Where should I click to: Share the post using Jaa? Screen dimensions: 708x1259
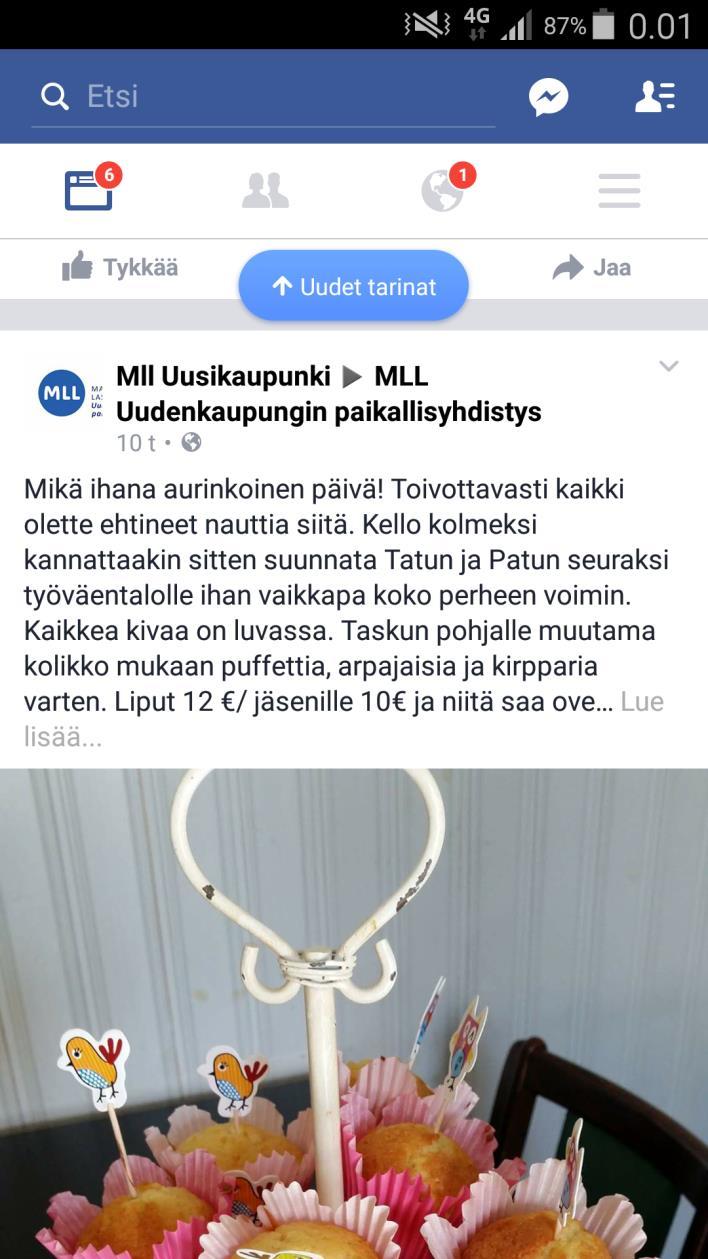pyautogui.click(x=592, y=267)
